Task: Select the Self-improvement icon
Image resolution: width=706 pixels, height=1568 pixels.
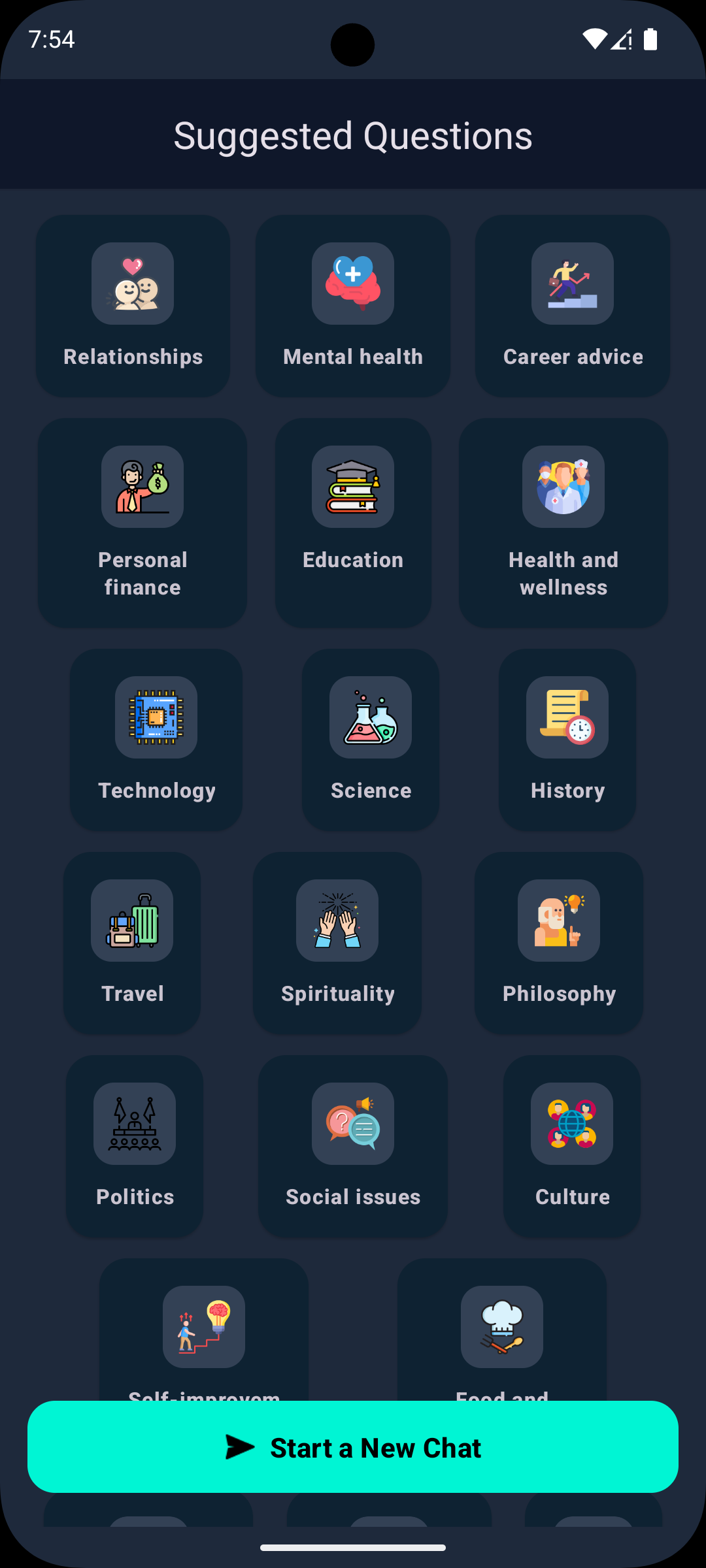Action: point(203,1328)
